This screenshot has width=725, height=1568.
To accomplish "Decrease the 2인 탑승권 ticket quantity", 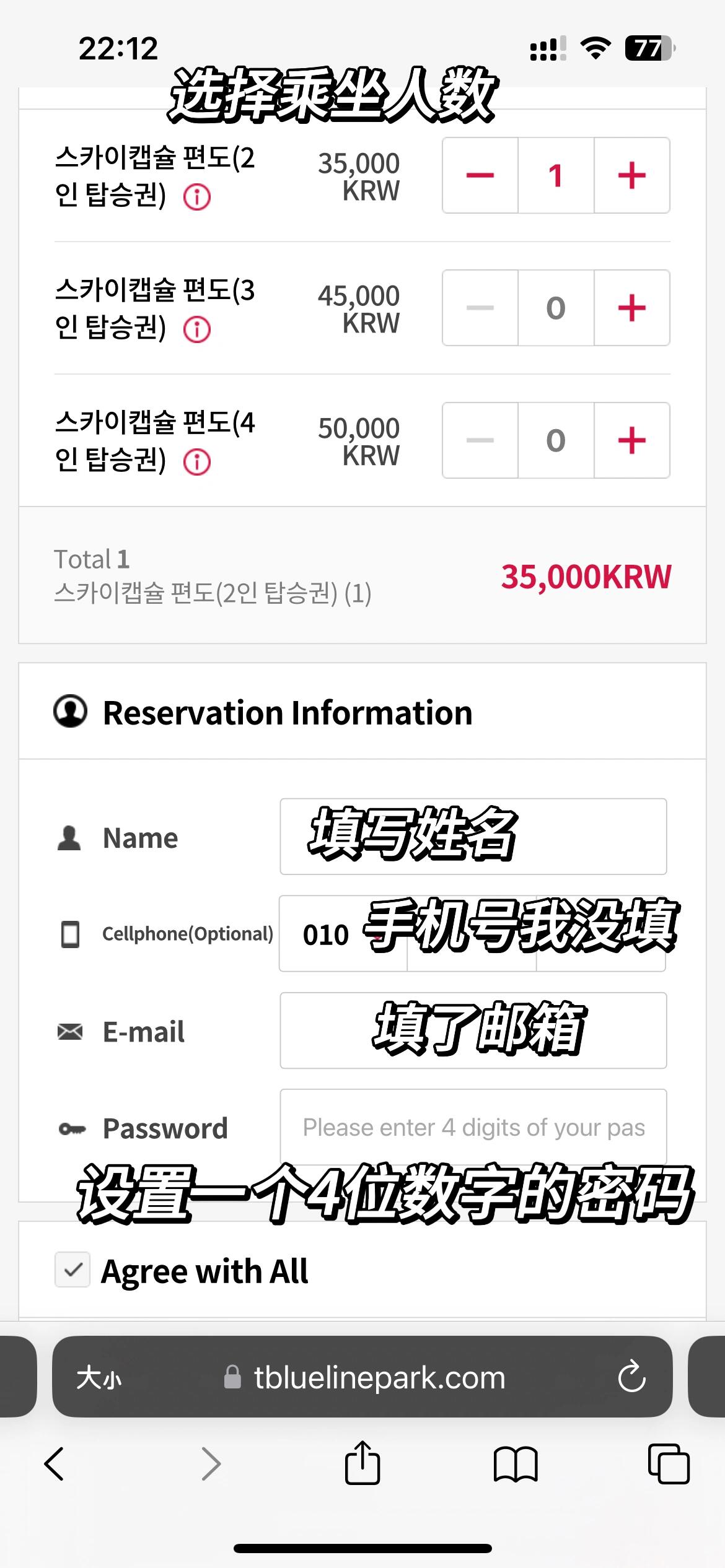I will [x=480, y=175].
